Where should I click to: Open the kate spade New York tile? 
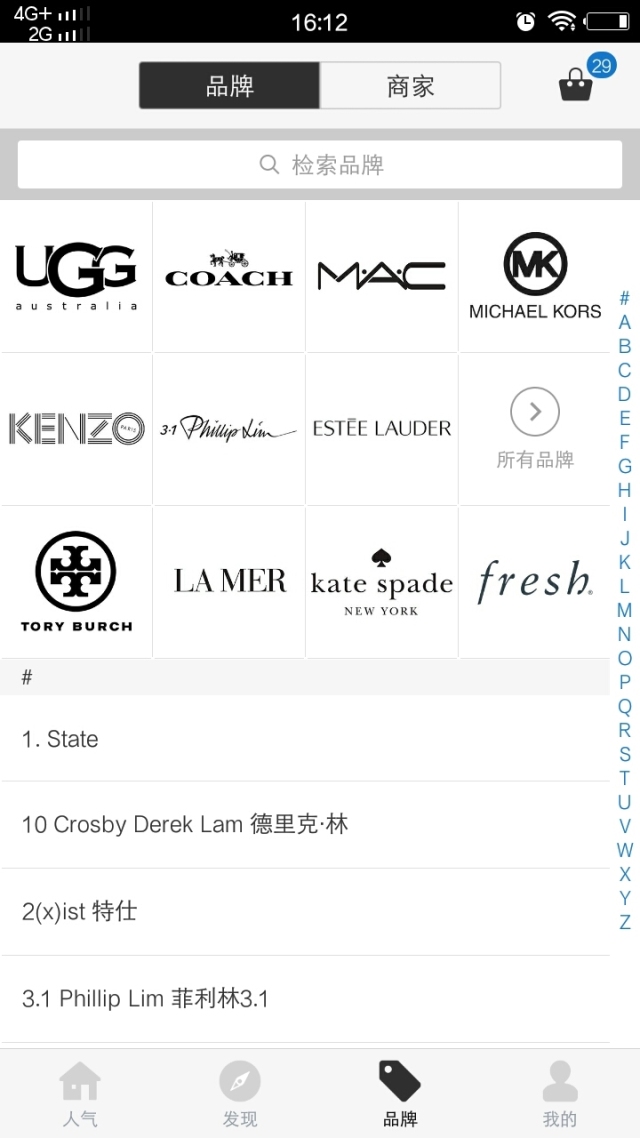pos(382,582)
